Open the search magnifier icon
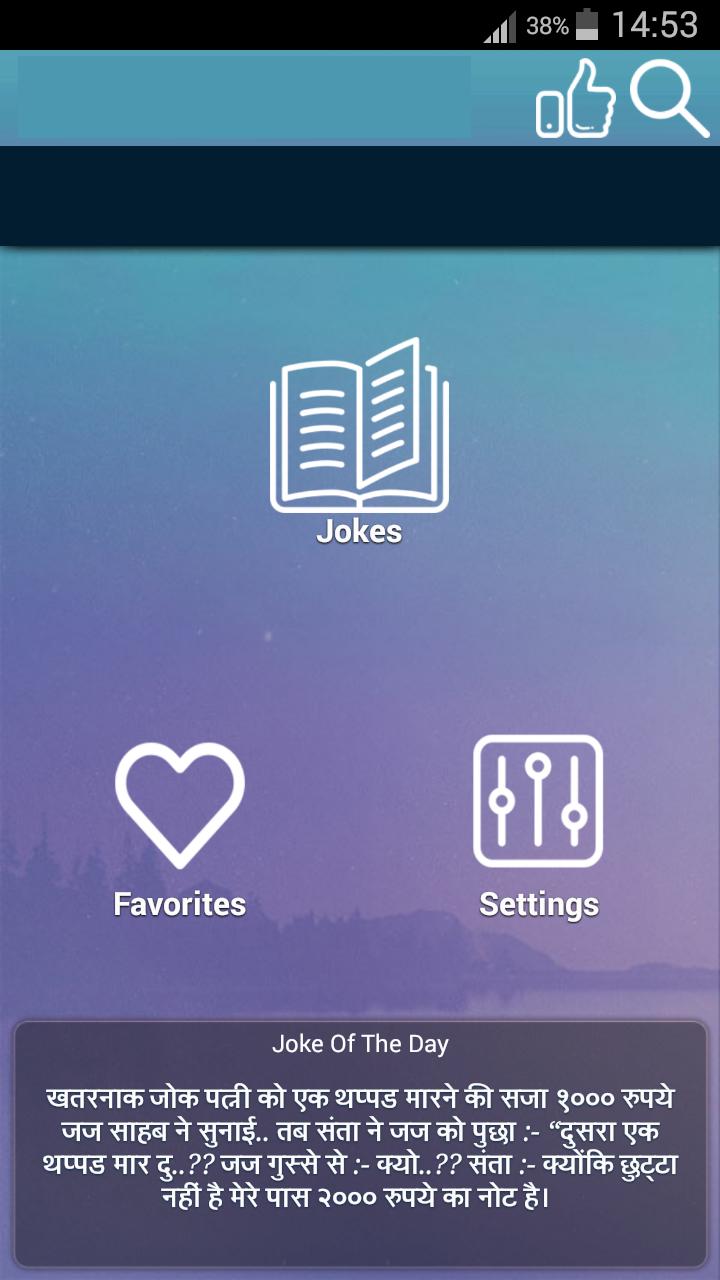The image size is (720, 1280). pyautogui.click(x=668, y=97)
